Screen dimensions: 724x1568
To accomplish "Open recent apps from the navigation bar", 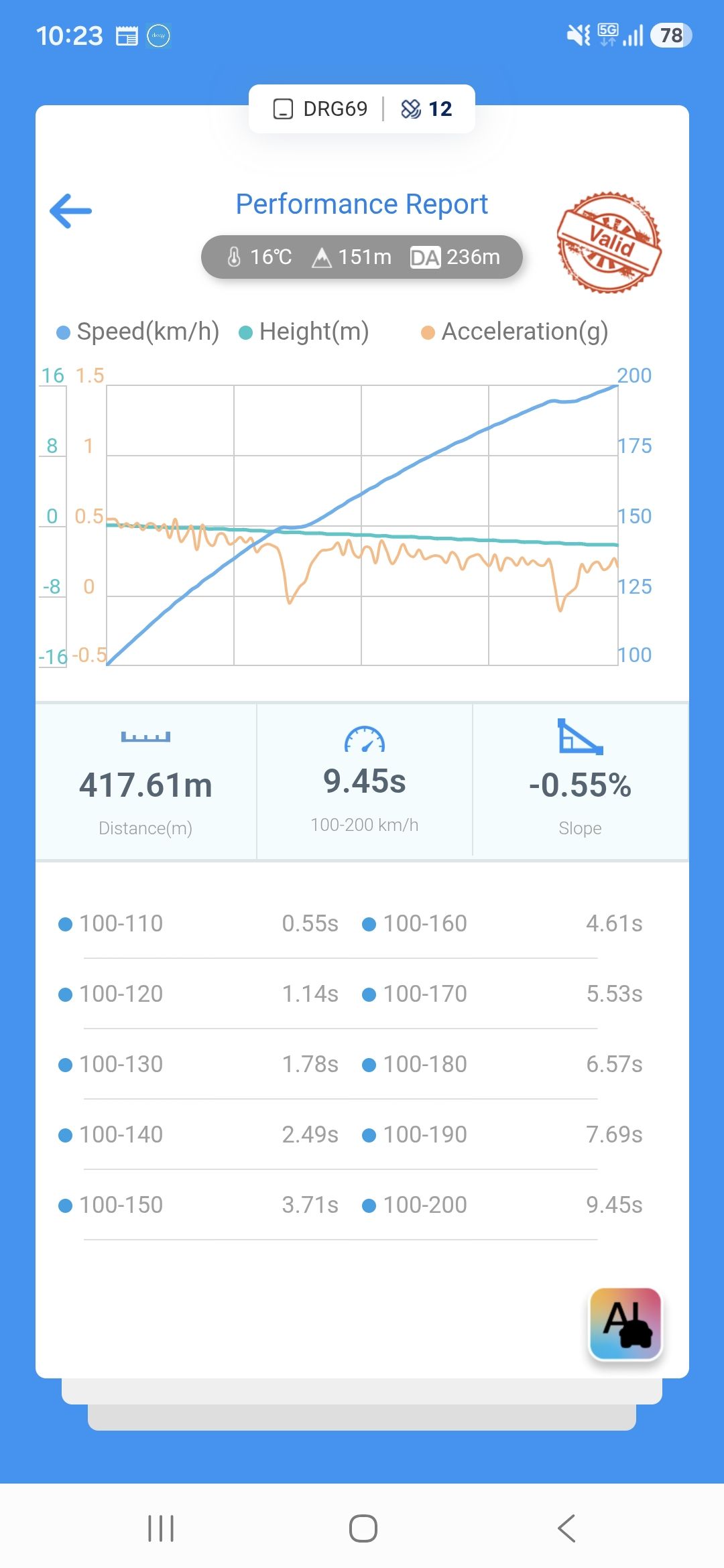I will (x=161, y=1528).
